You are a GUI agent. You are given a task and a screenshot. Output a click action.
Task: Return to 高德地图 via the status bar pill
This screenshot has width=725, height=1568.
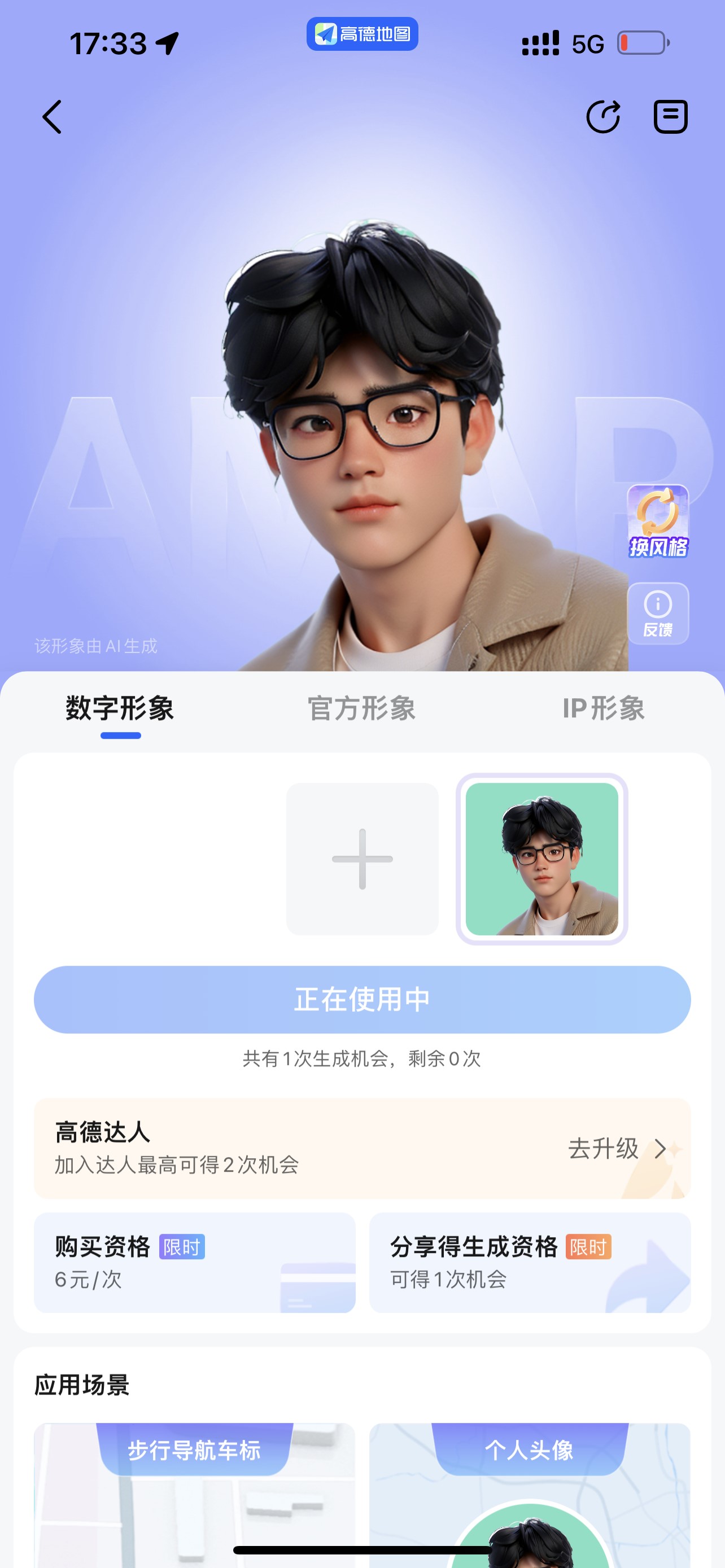click(362, 34)
